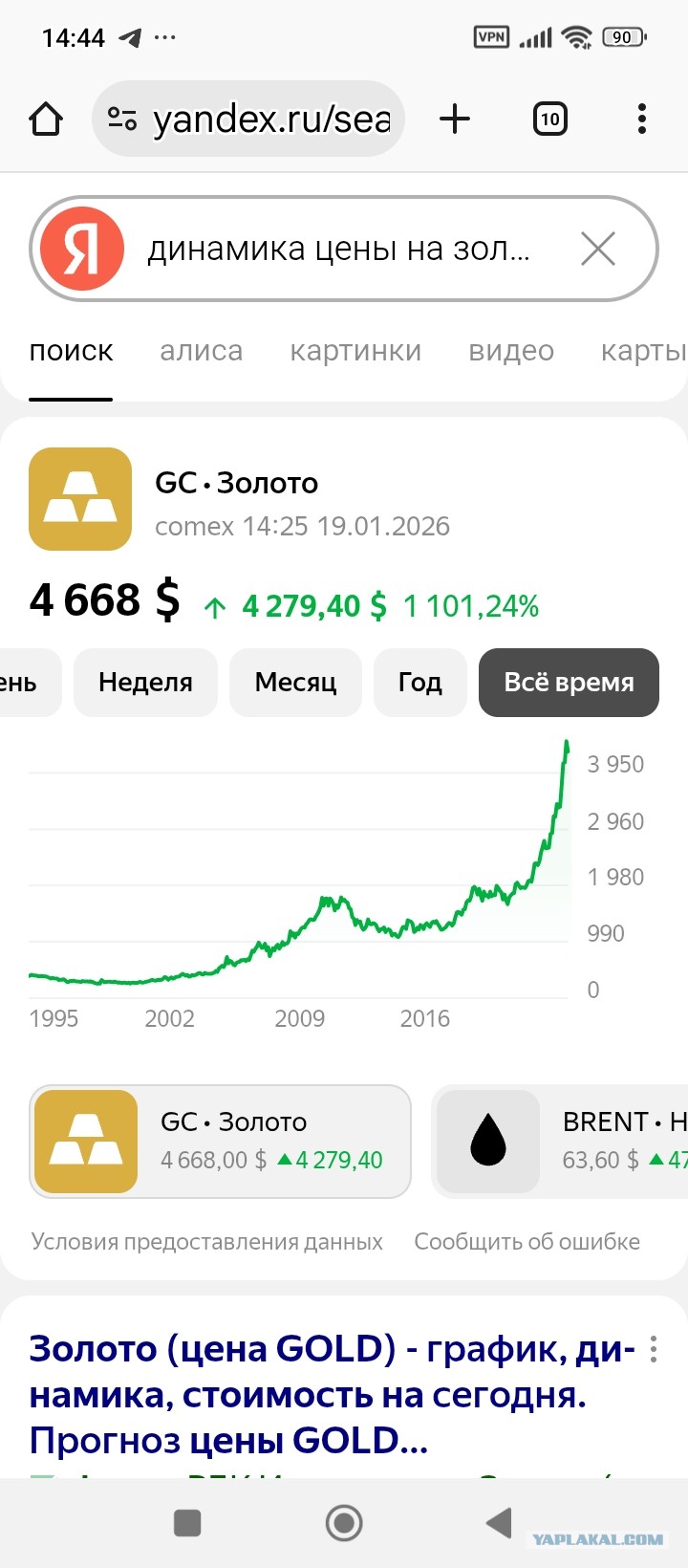This screenshot has height=1568, width=688.
Task: Open the GC Золото quote card
Action: point(220,1142)
